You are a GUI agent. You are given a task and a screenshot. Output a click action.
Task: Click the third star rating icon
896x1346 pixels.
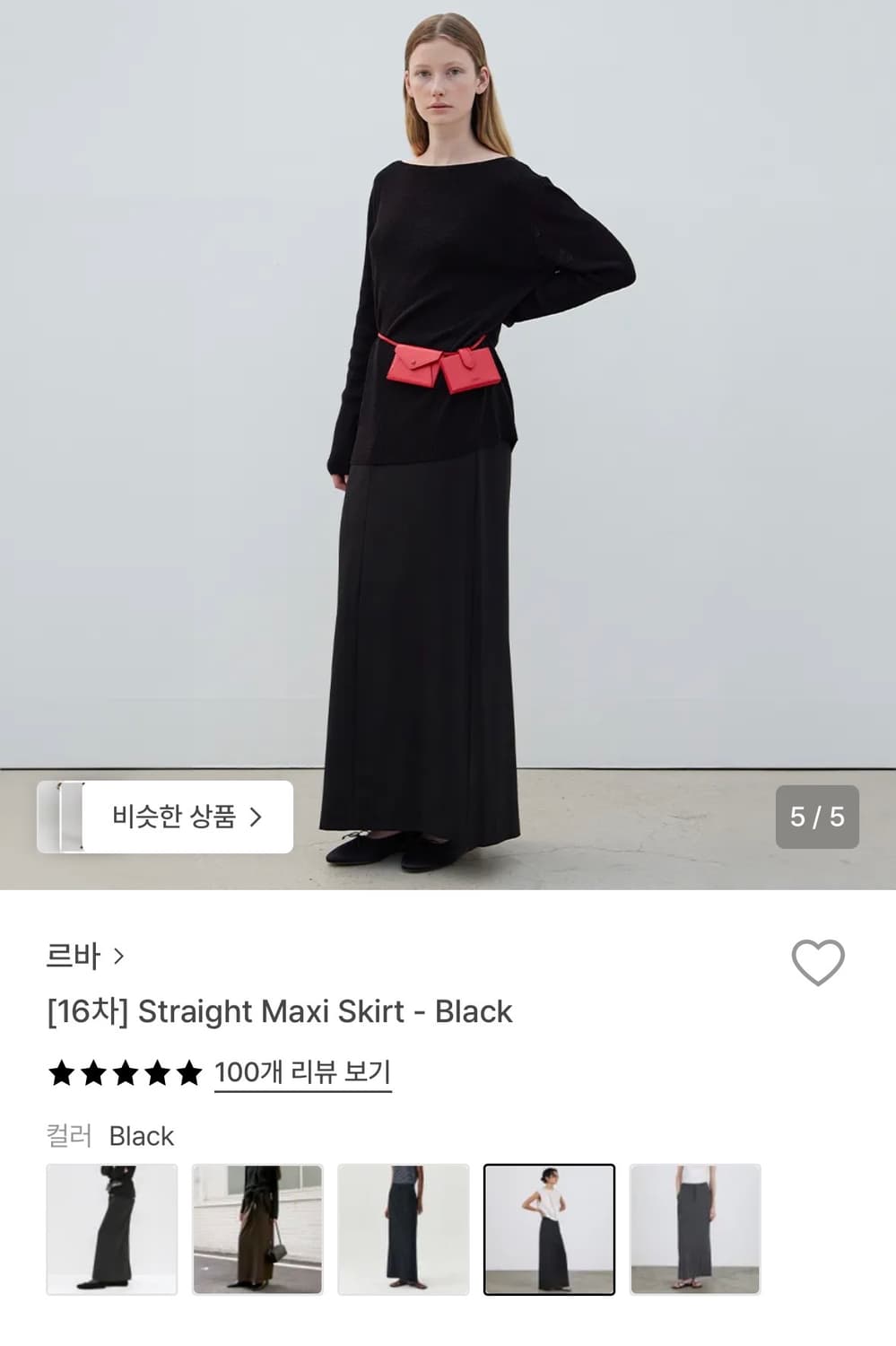(126, 1073)
